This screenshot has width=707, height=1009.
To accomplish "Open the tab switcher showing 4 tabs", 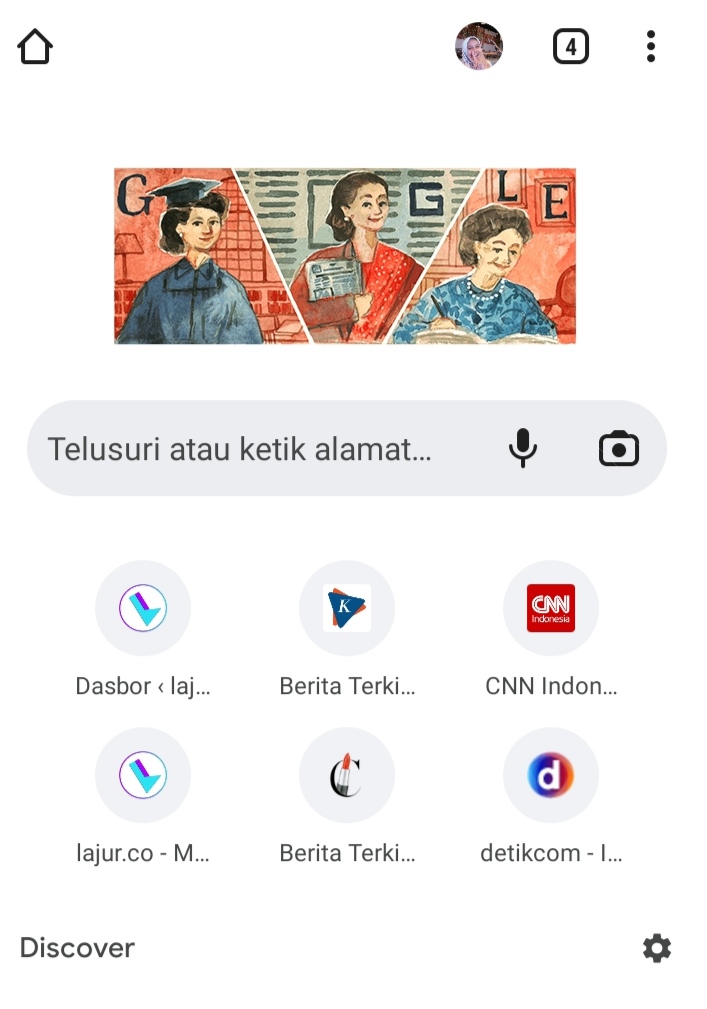I will click(571, 46).
